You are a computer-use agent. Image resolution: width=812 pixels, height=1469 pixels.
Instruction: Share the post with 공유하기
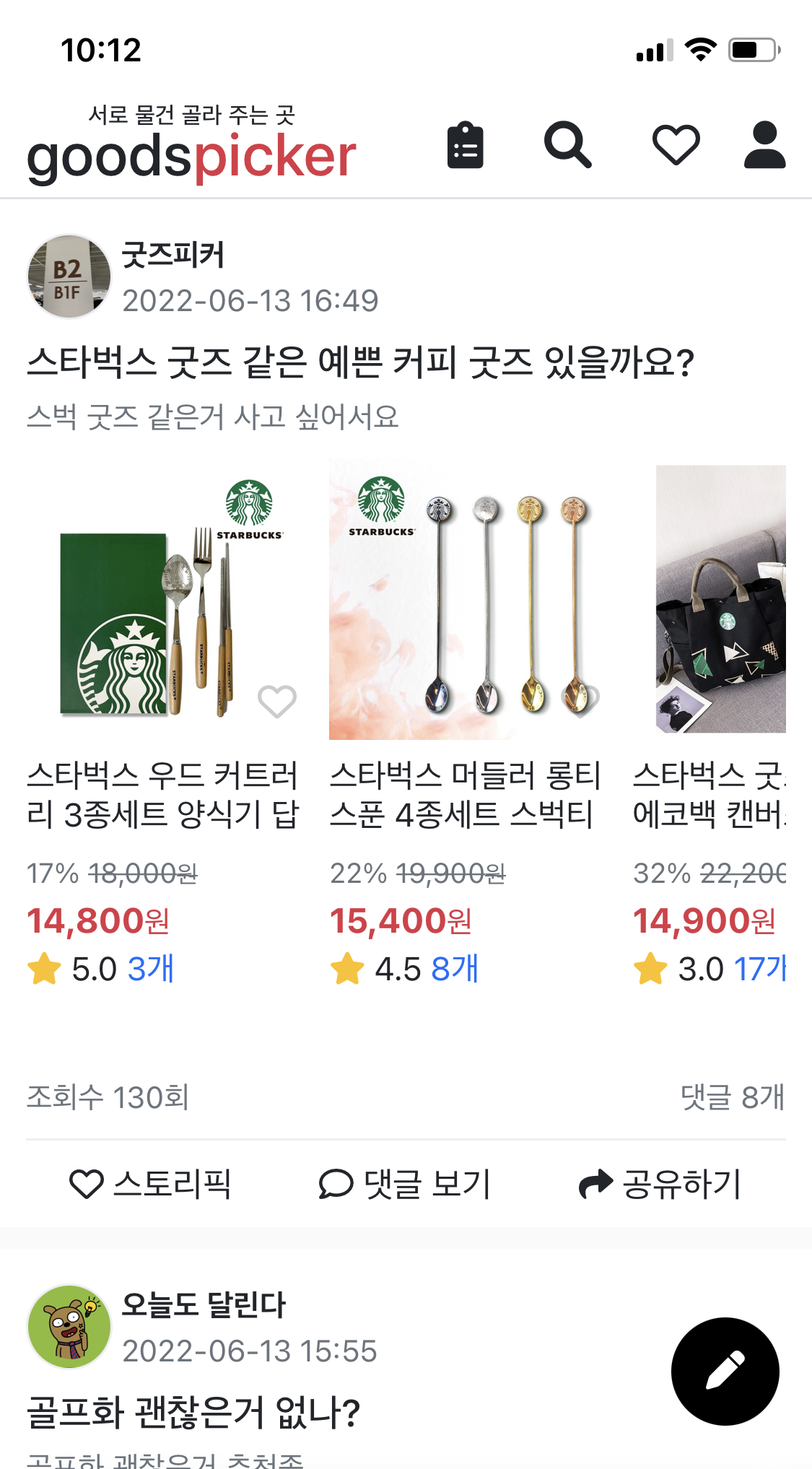(x=660, y=1184)
